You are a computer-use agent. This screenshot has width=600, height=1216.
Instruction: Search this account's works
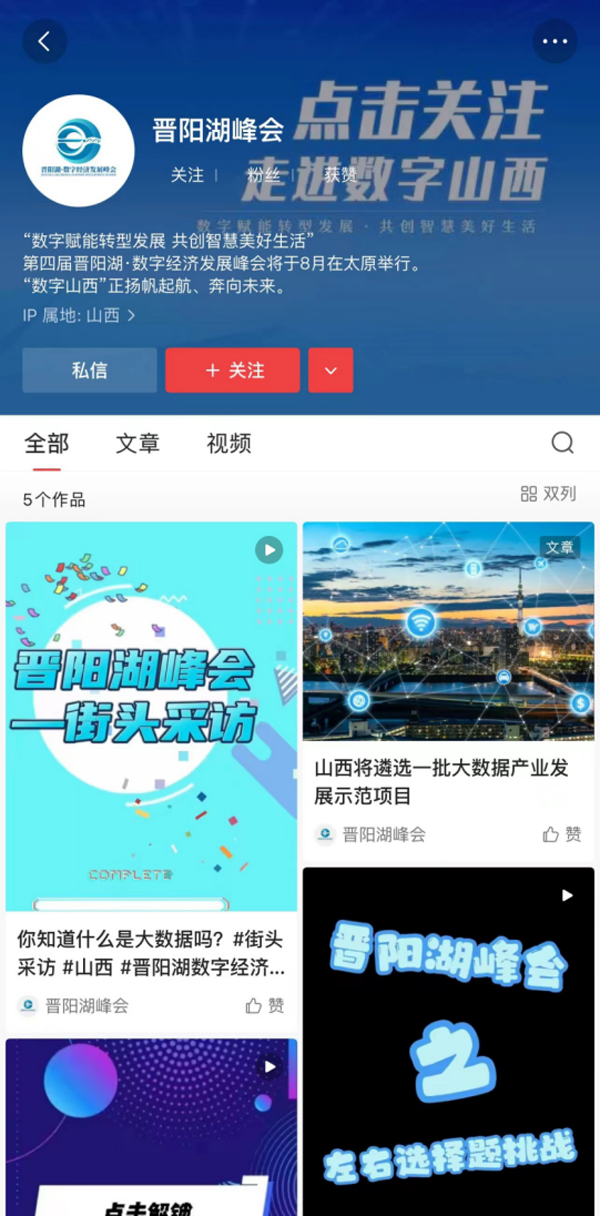point(563,443)
